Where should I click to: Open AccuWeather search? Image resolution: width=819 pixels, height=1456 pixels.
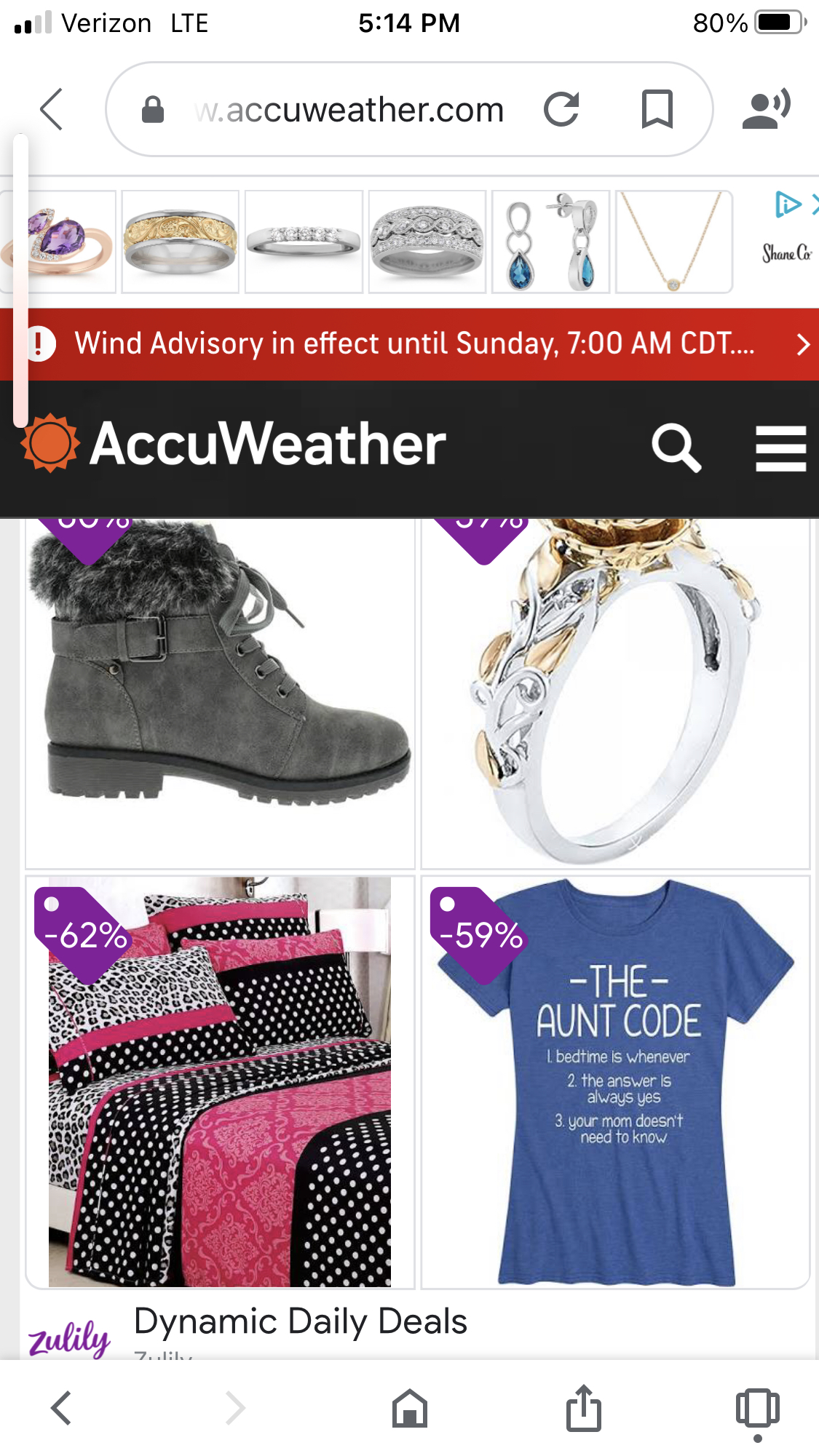pyautogui.click(x=676, y=447)
